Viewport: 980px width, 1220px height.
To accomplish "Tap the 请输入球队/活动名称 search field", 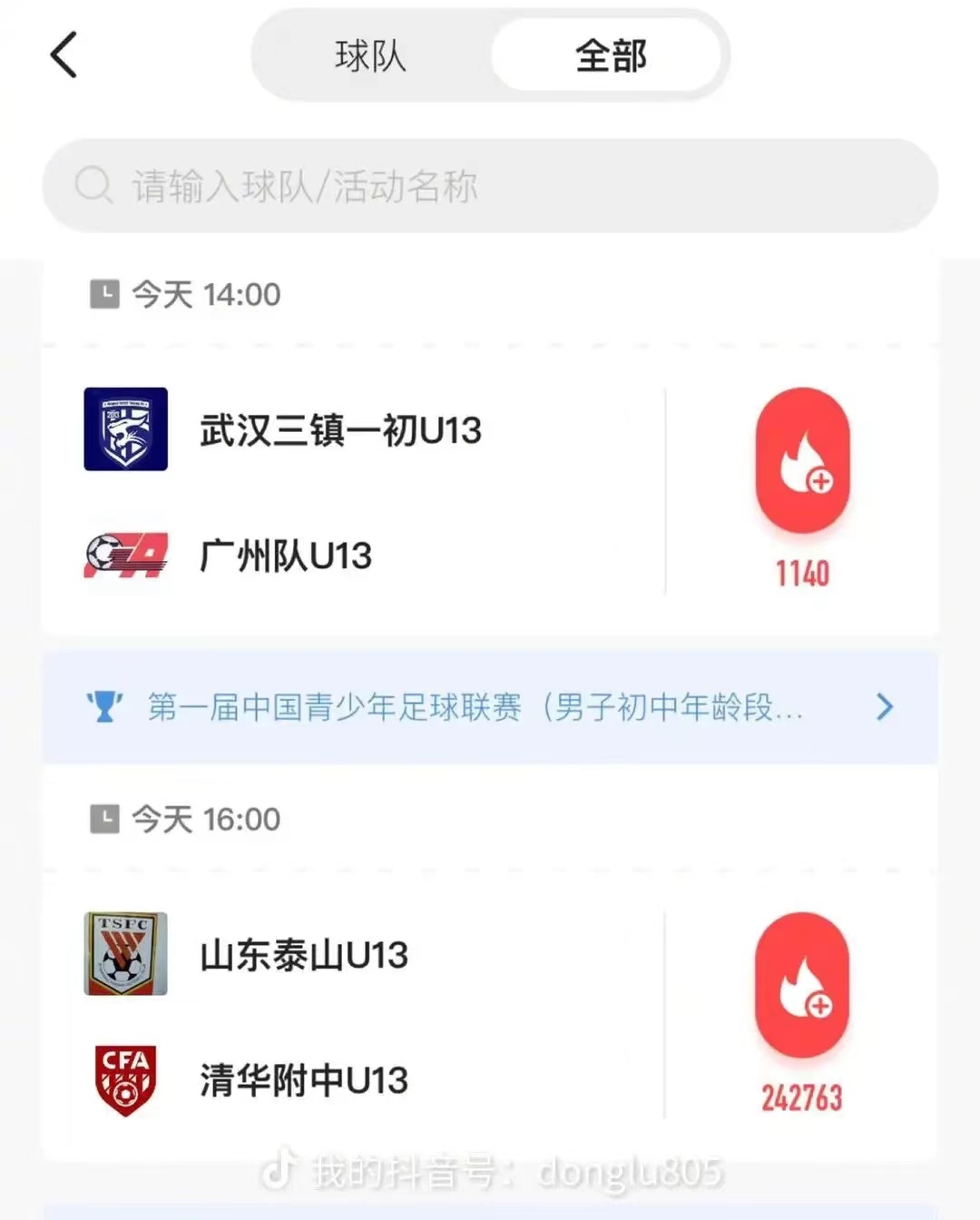I will coord(490,186).
